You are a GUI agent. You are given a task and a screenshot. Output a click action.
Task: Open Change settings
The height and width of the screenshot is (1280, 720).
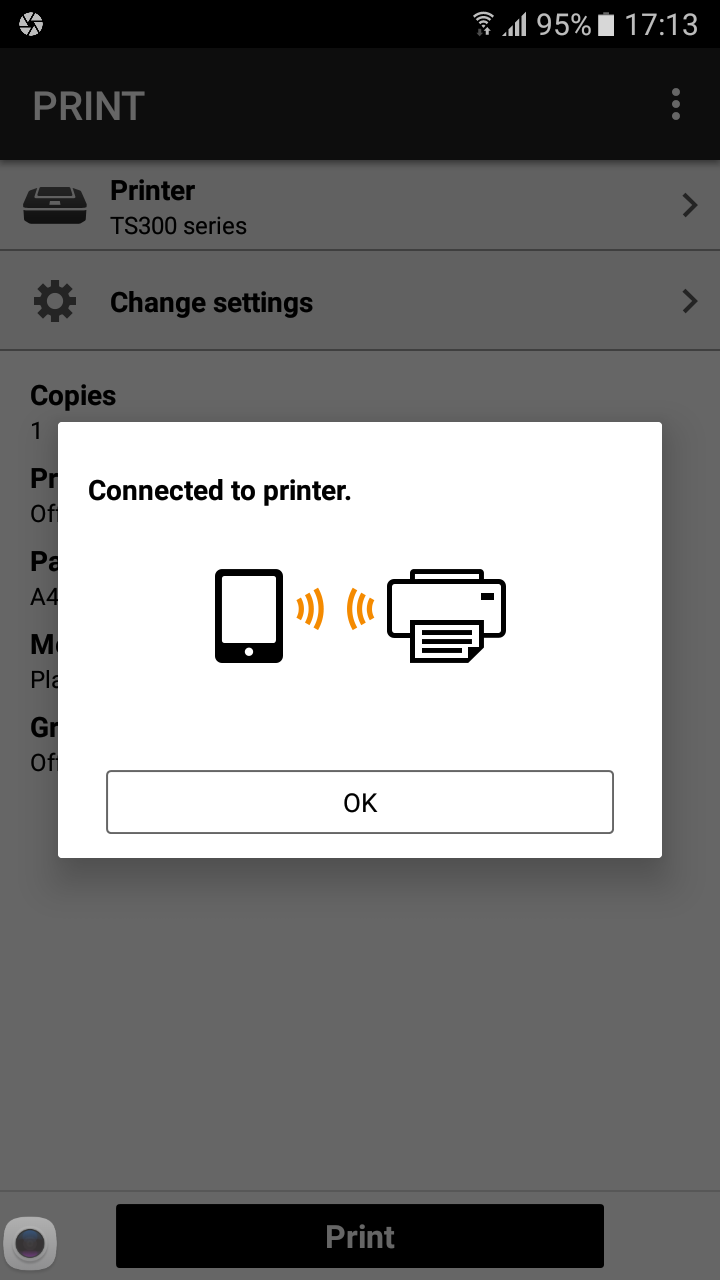coord(360,301)
